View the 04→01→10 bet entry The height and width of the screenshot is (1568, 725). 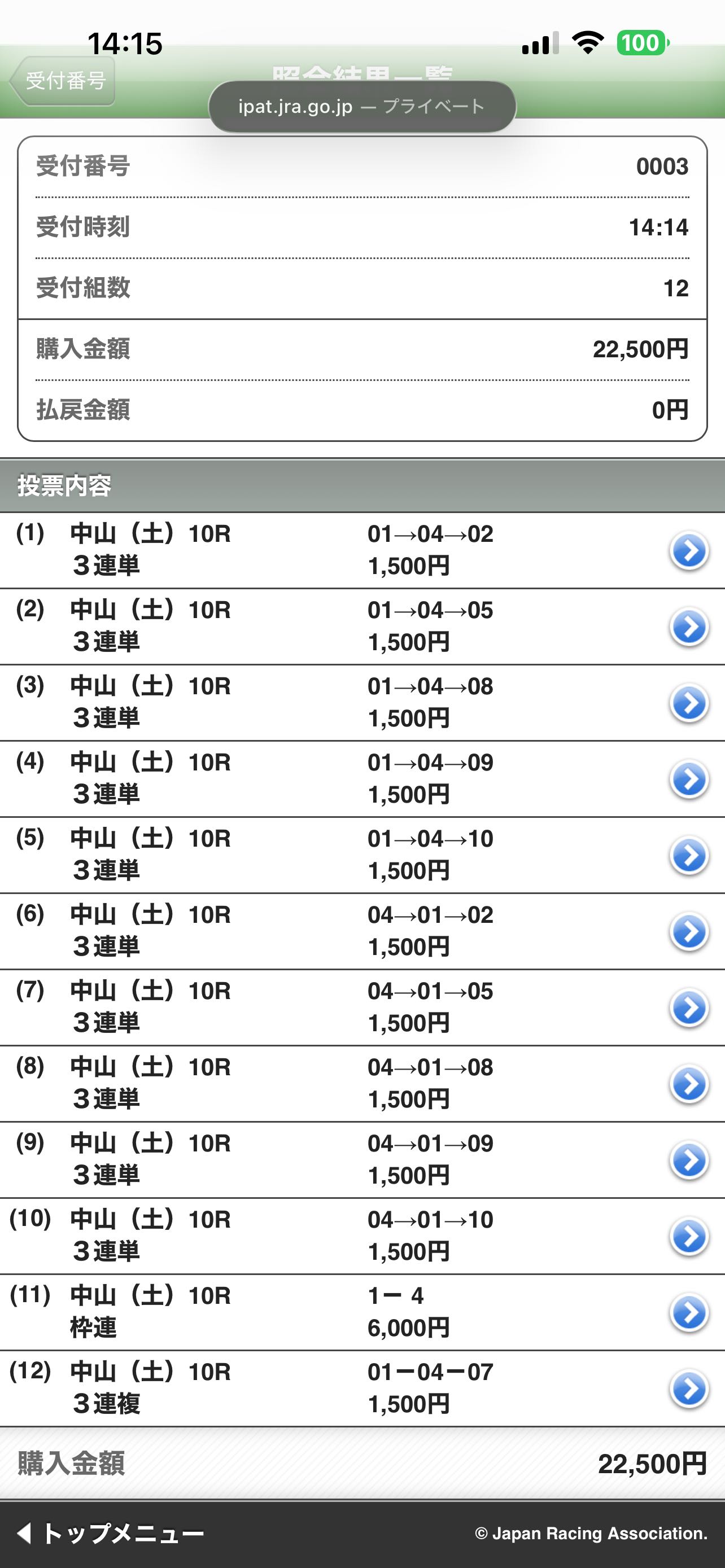coord(688,1236)
